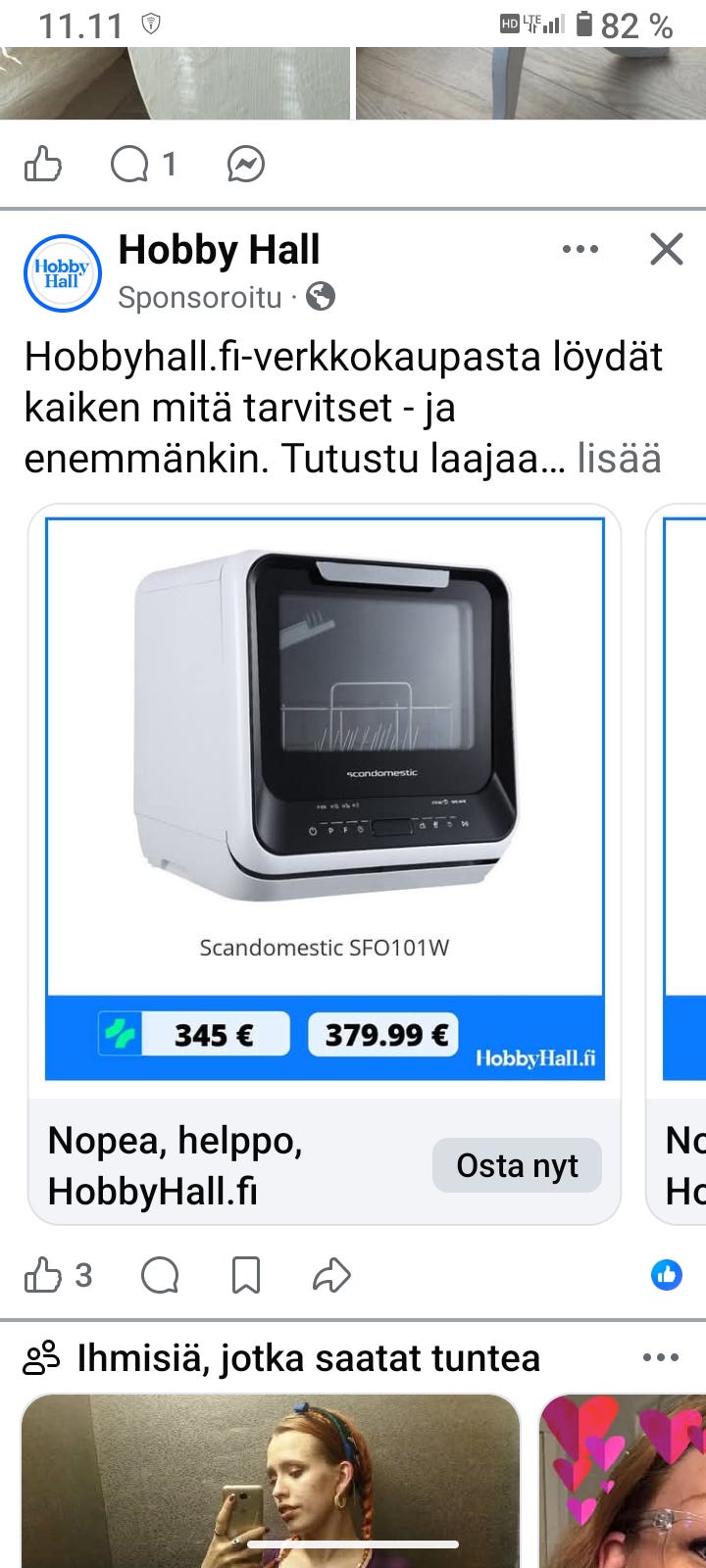
Task: Open options for Ihmisiä, jotka saatat tuntea
Action: click(661, 1357)
